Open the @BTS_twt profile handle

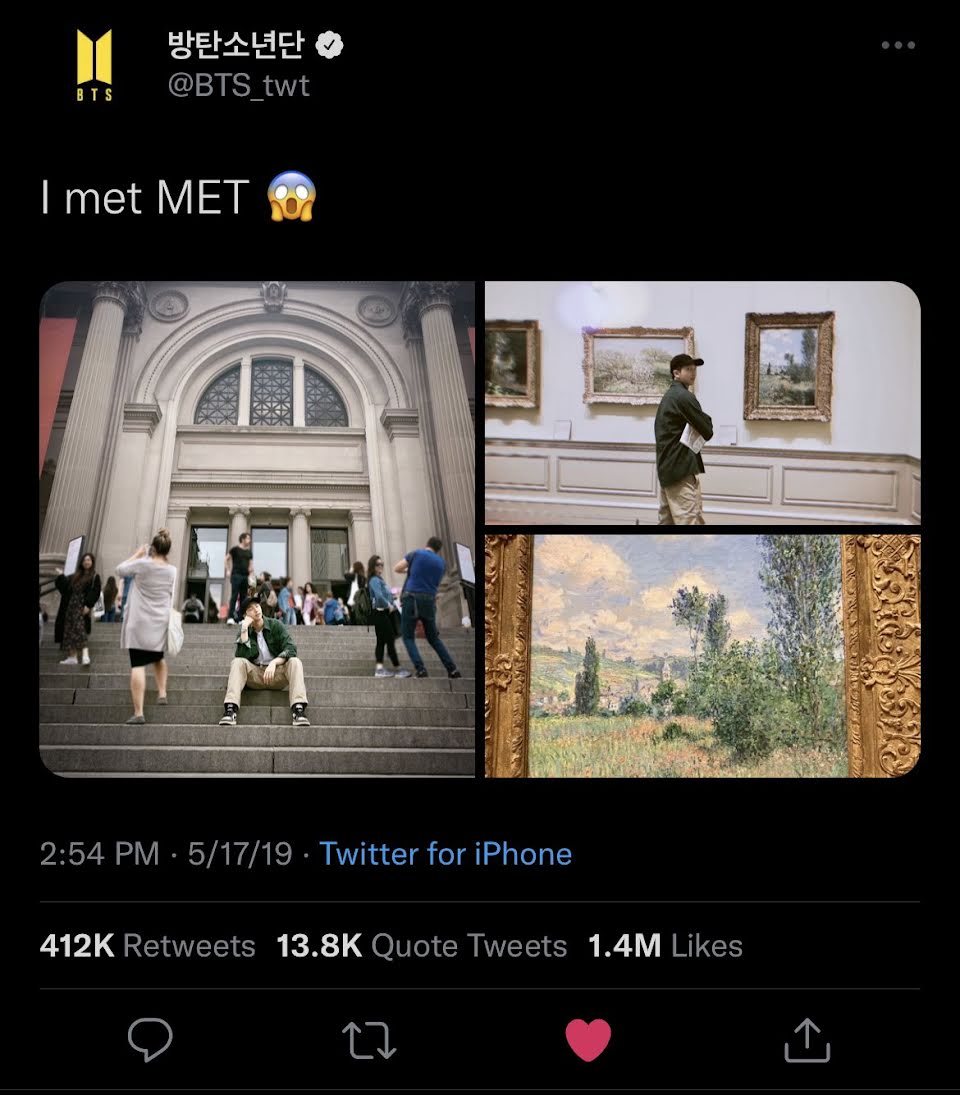point(238,86)
